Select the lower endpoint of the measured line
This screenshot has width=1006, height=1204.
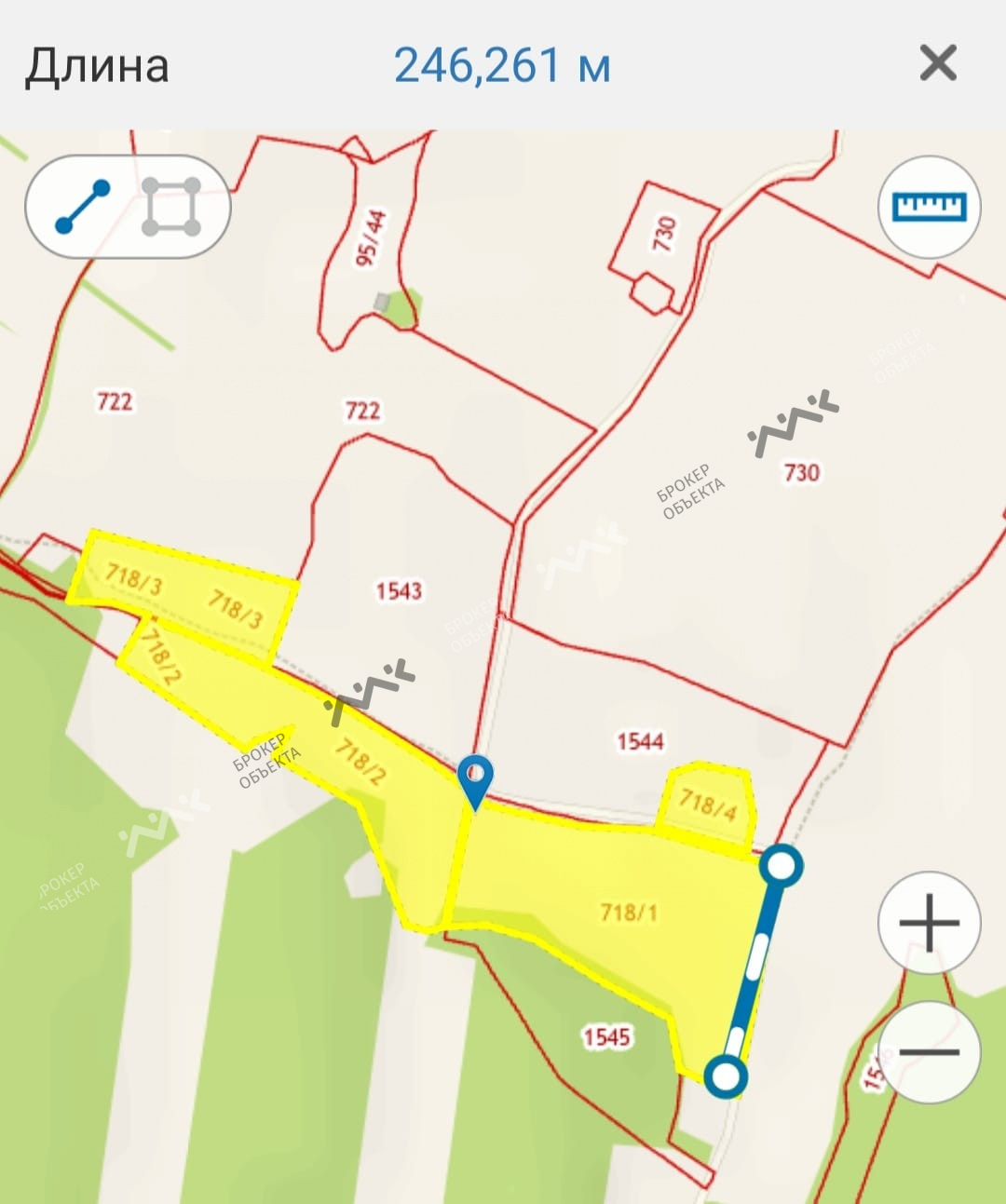[726, 1076]
